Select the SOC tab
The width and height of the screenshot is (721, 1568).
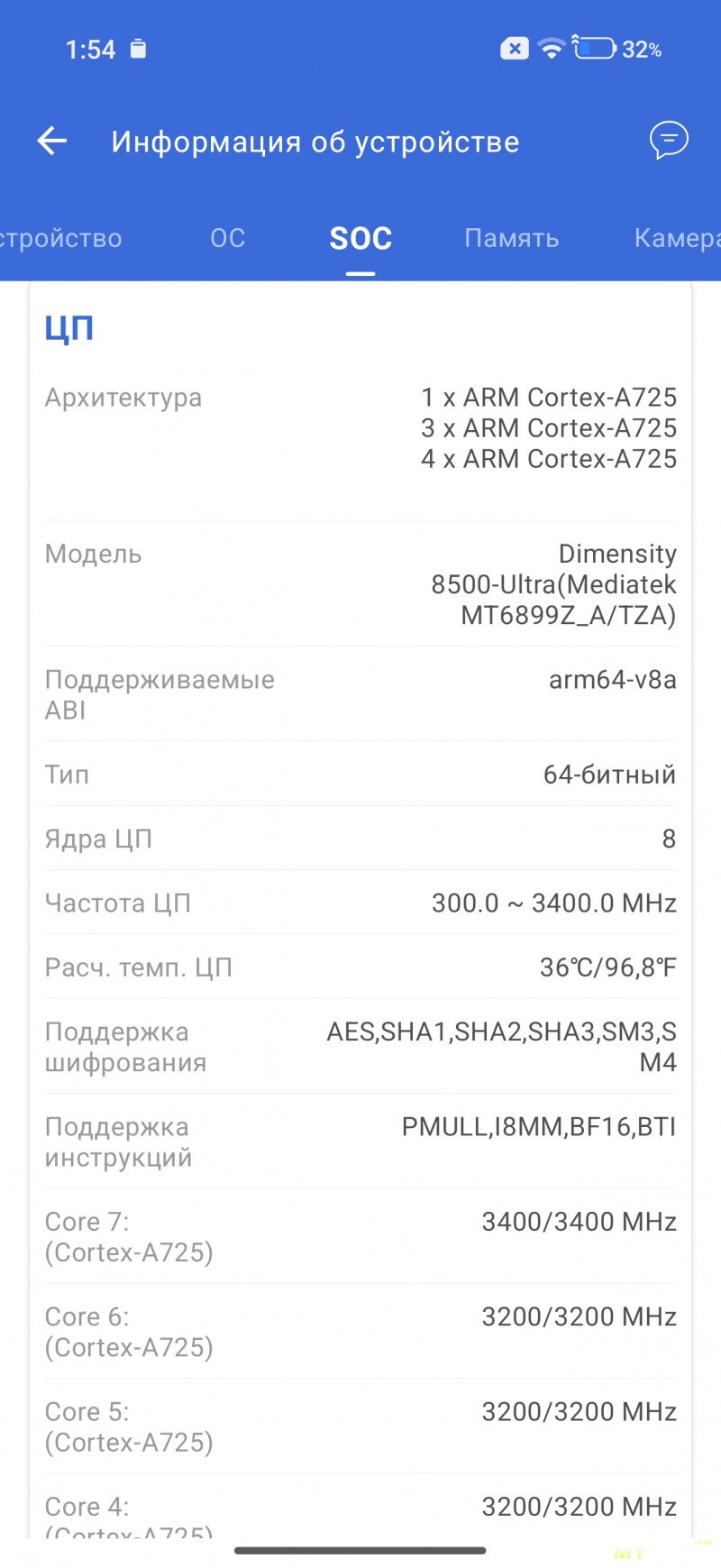click(360, 238)
